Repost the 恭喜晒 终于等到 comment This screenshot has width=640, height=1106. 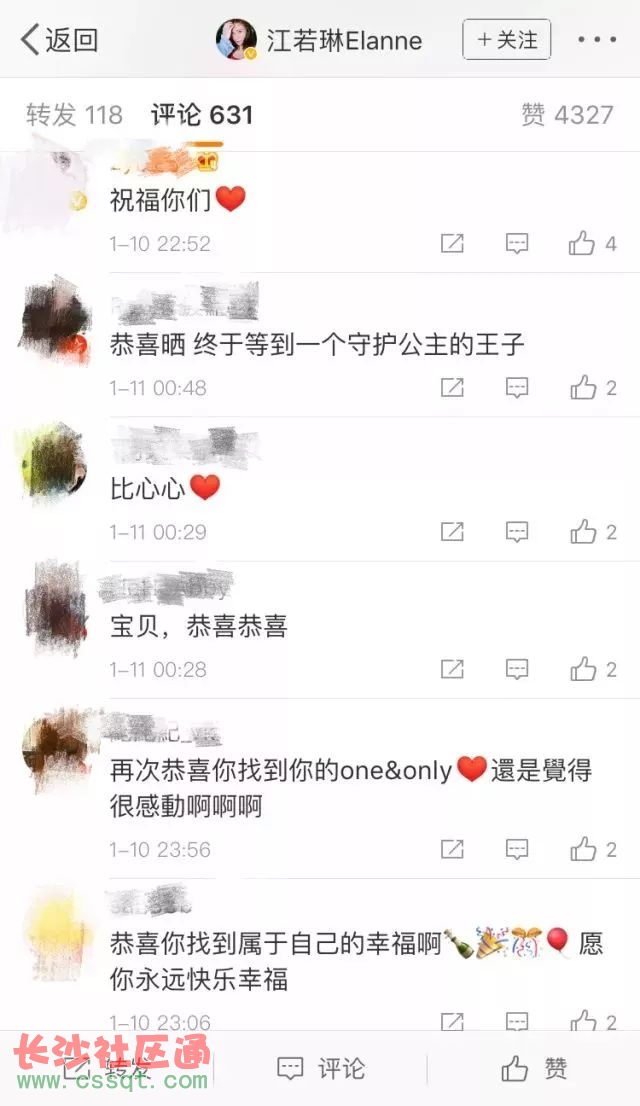(452, 388)
